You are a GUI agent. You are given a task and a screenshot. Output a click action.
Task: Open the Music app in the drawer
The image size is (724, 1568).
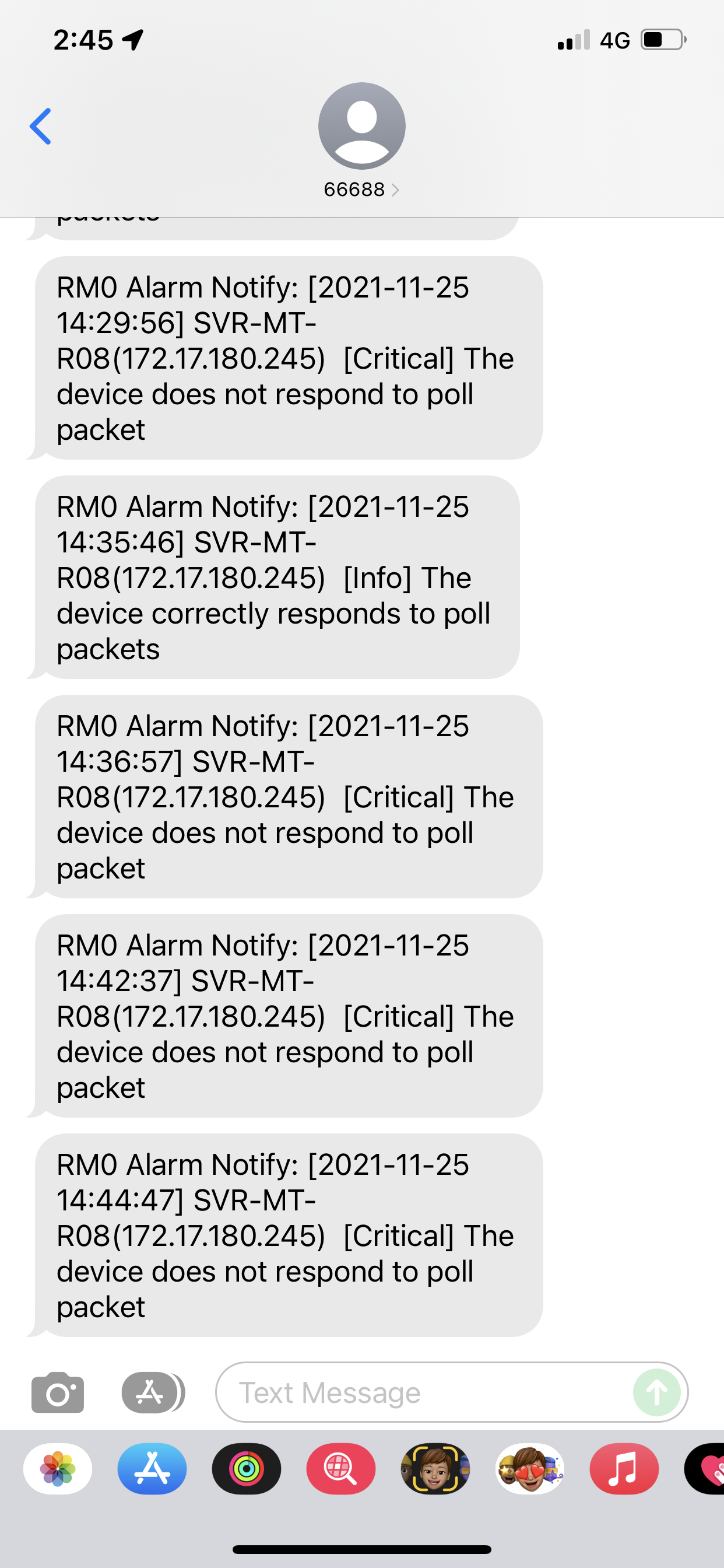click(x=624, y=1469)
